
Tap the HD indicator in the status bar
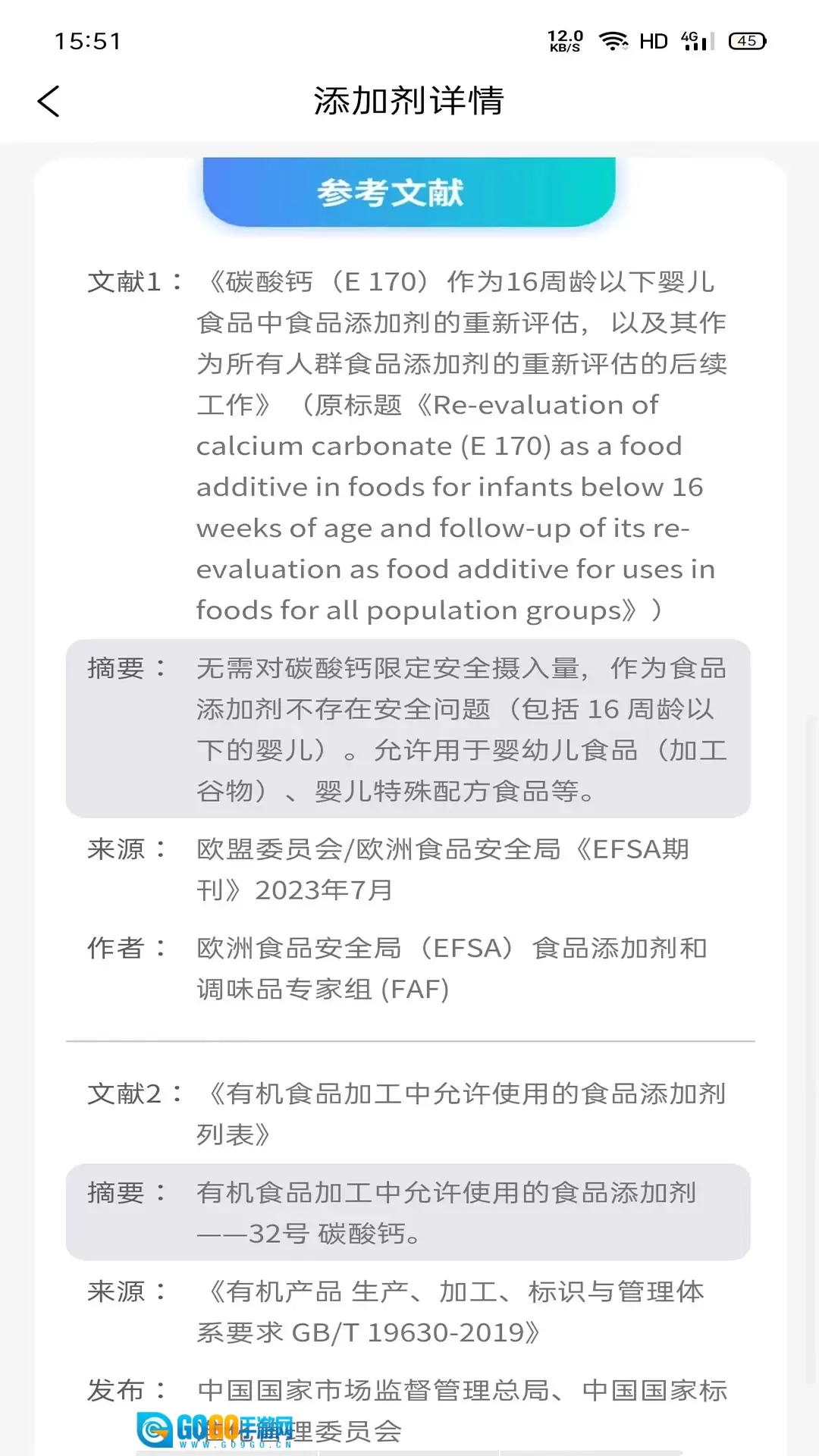pos(653,40)
